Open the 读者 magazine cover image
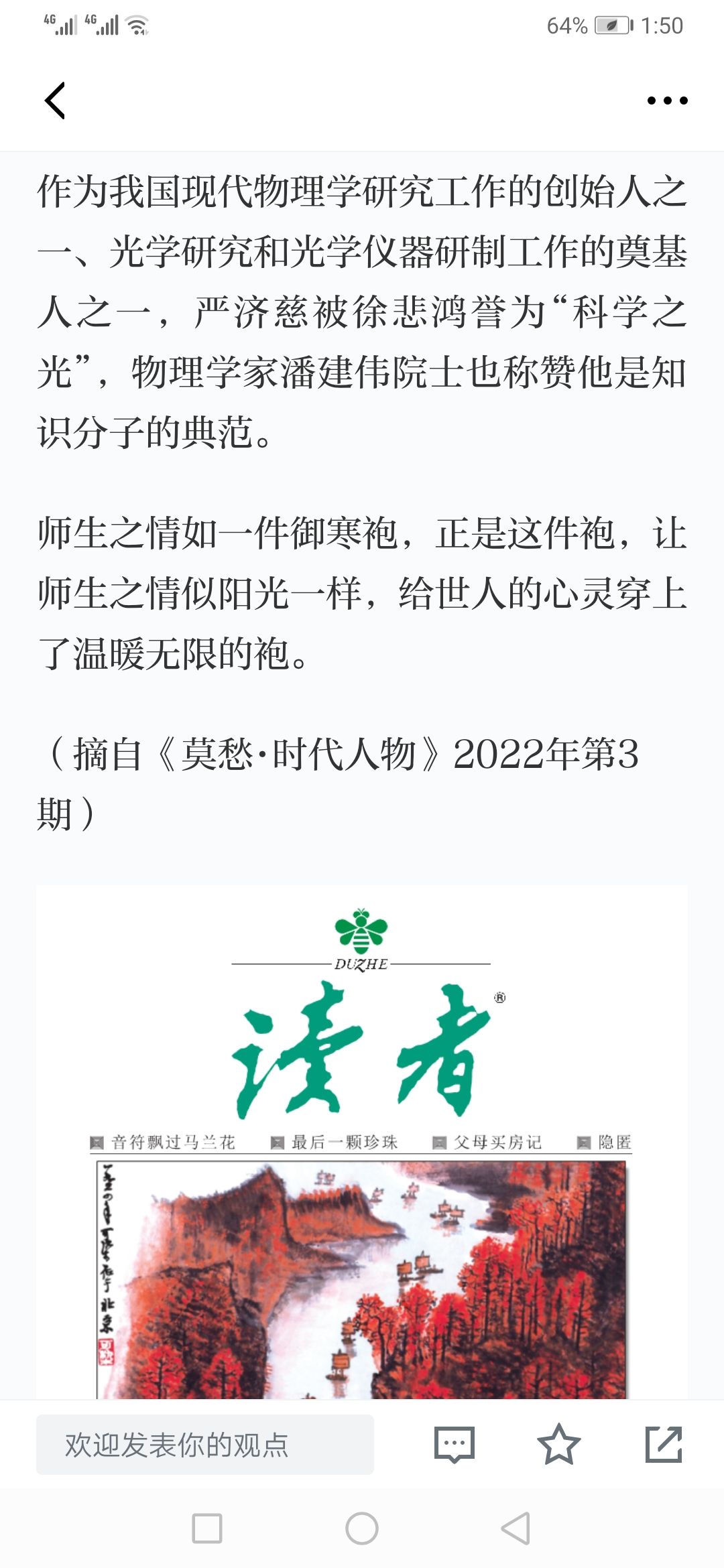724x1568 pixels. tap(362, 1142)
